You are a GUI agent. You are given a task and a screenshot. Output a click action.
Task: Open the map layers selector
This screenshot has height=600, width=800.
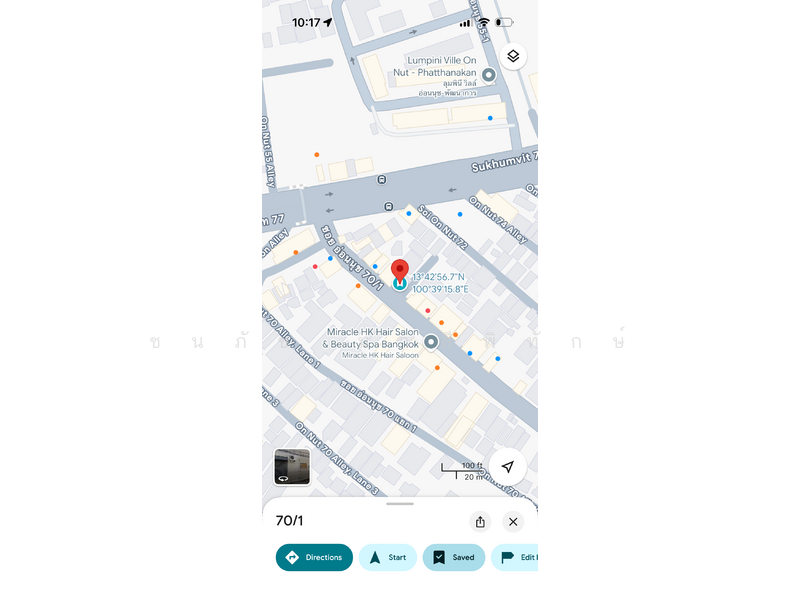pyautogui.click(x=513, y=56)
